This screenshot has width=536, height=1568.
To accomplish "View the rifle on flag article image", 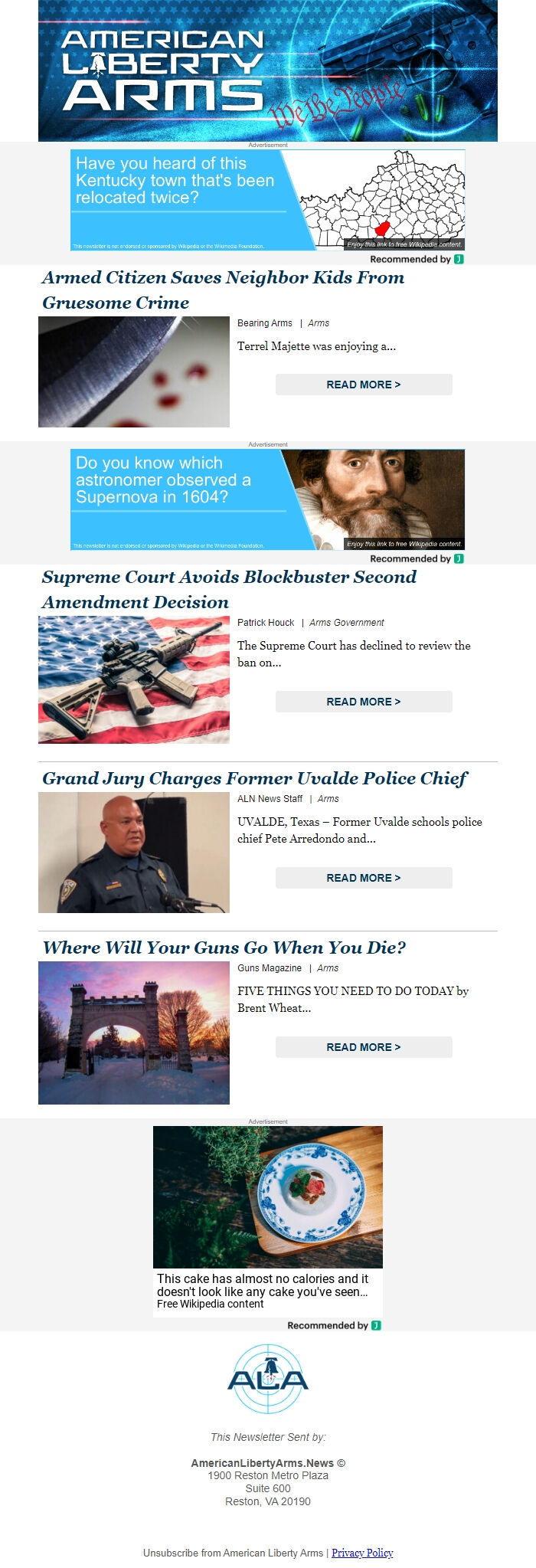I will click(134, 679).
